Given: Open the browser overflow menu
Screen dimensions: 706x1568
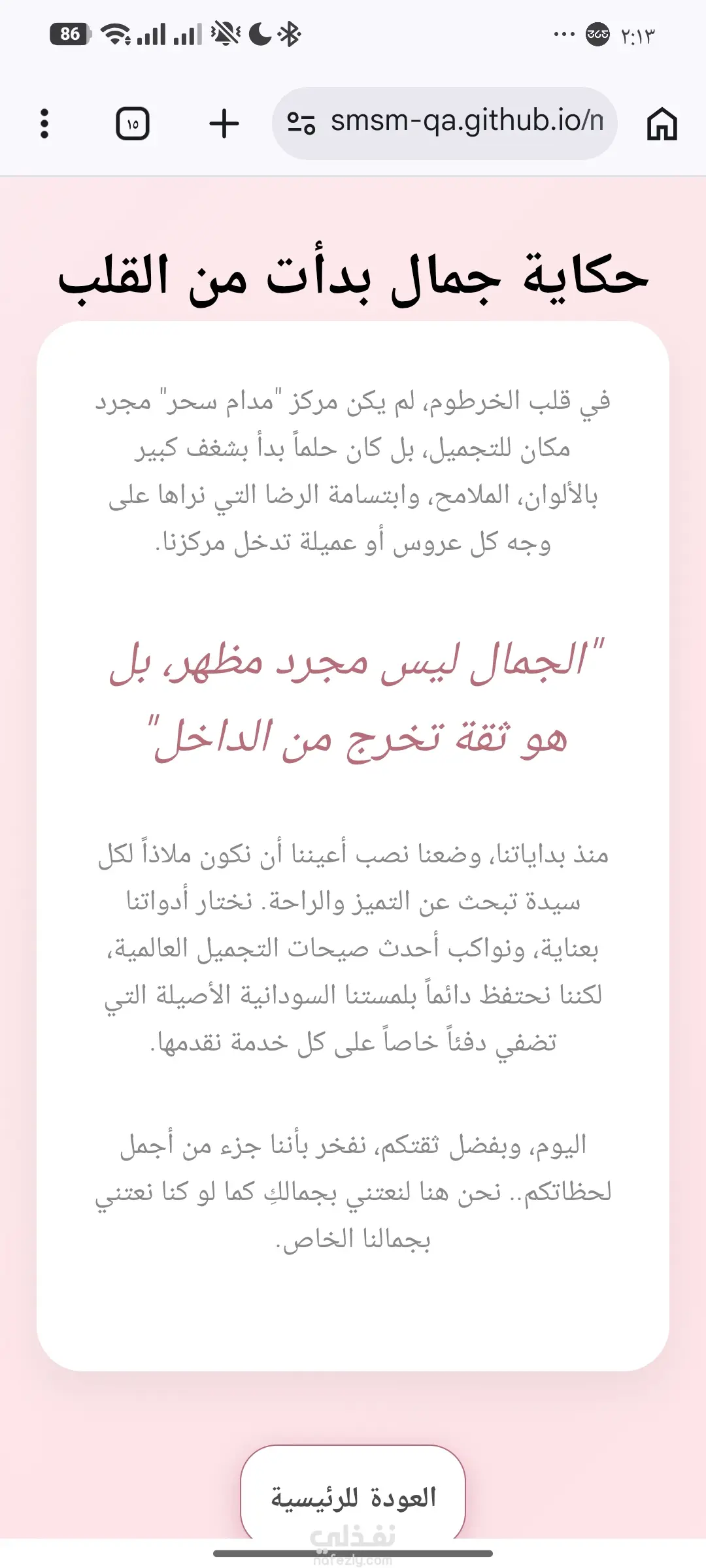Looking at the screenshot, I should click(x=44, y=123).
